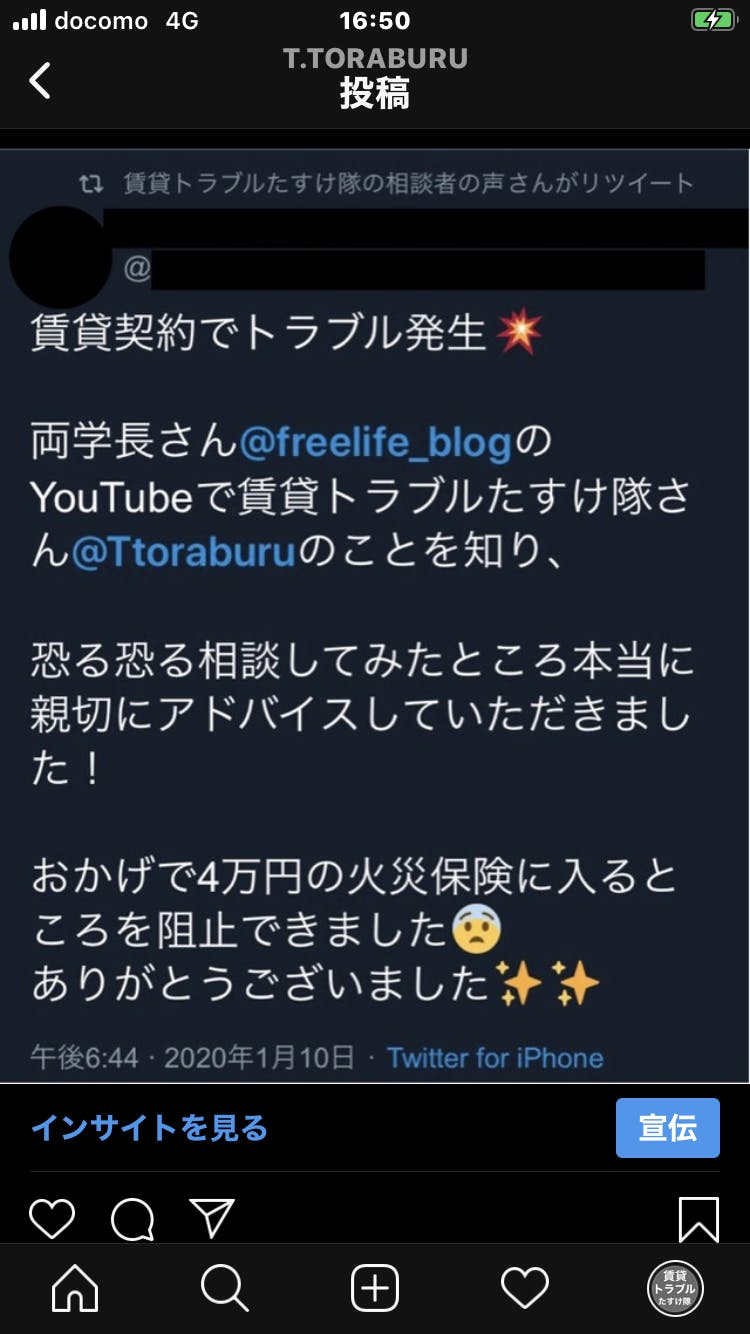The image size is (750, 1334).
Task: Switch to the Home tab
Action: tap(75, 1288)
